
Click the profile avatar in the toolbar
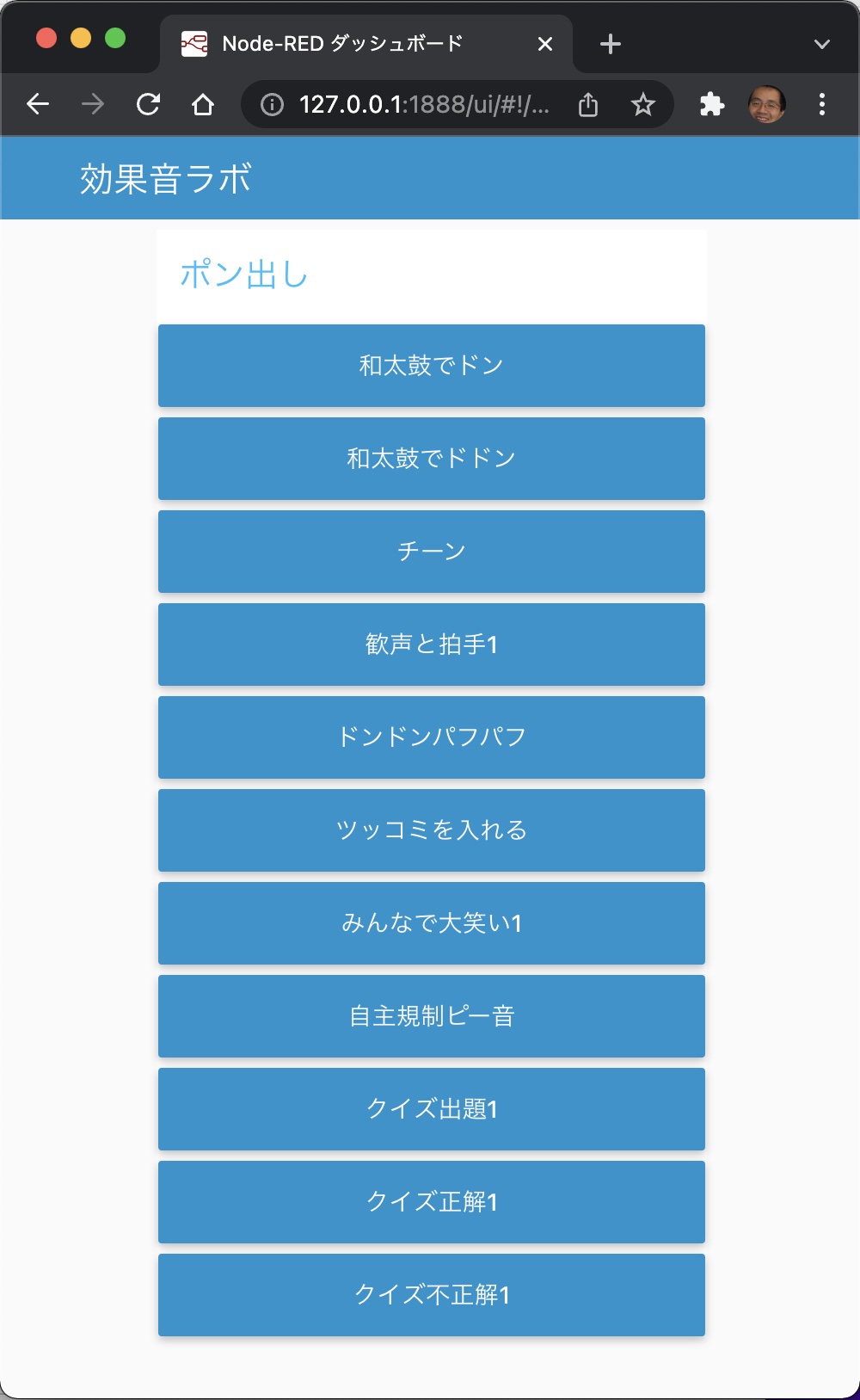click(765, 104)
